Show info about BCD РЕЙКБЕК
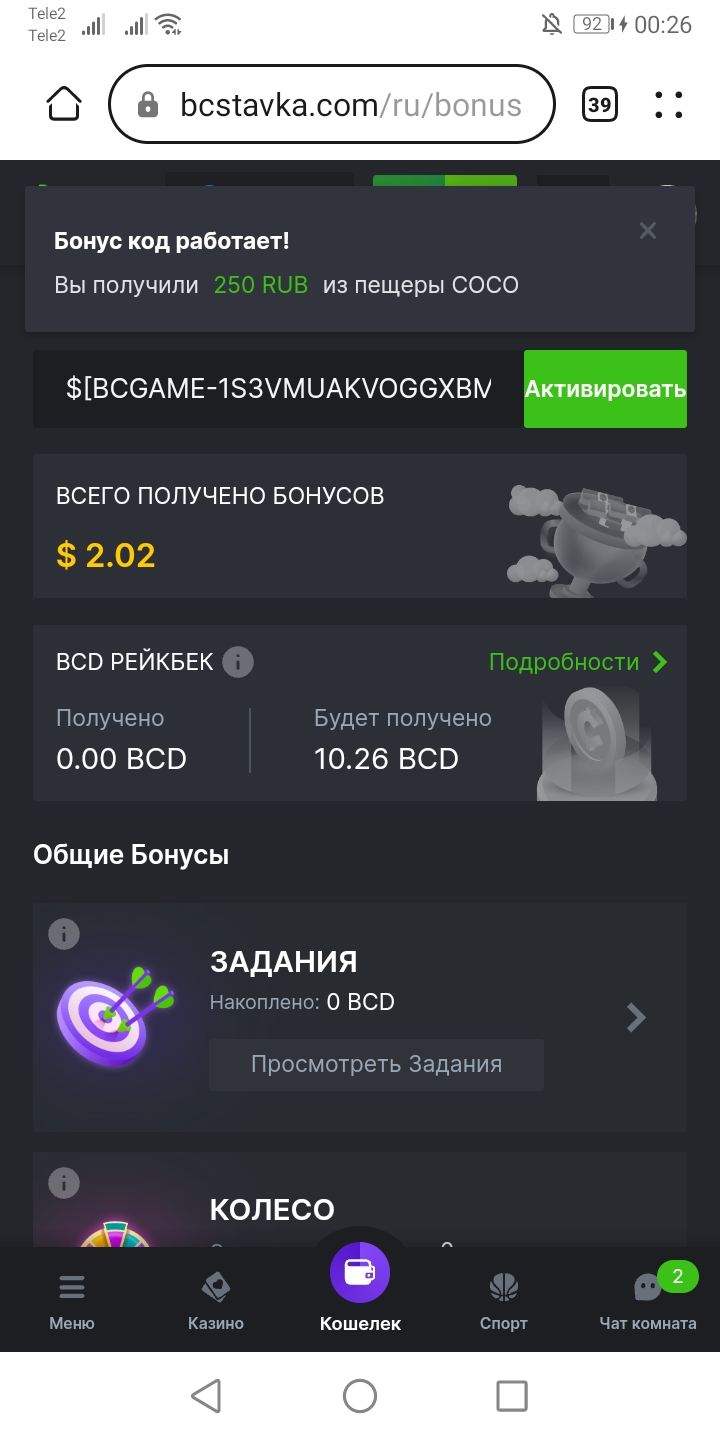The width and height of the screenshot is (720, 1440). pos(238,662)
